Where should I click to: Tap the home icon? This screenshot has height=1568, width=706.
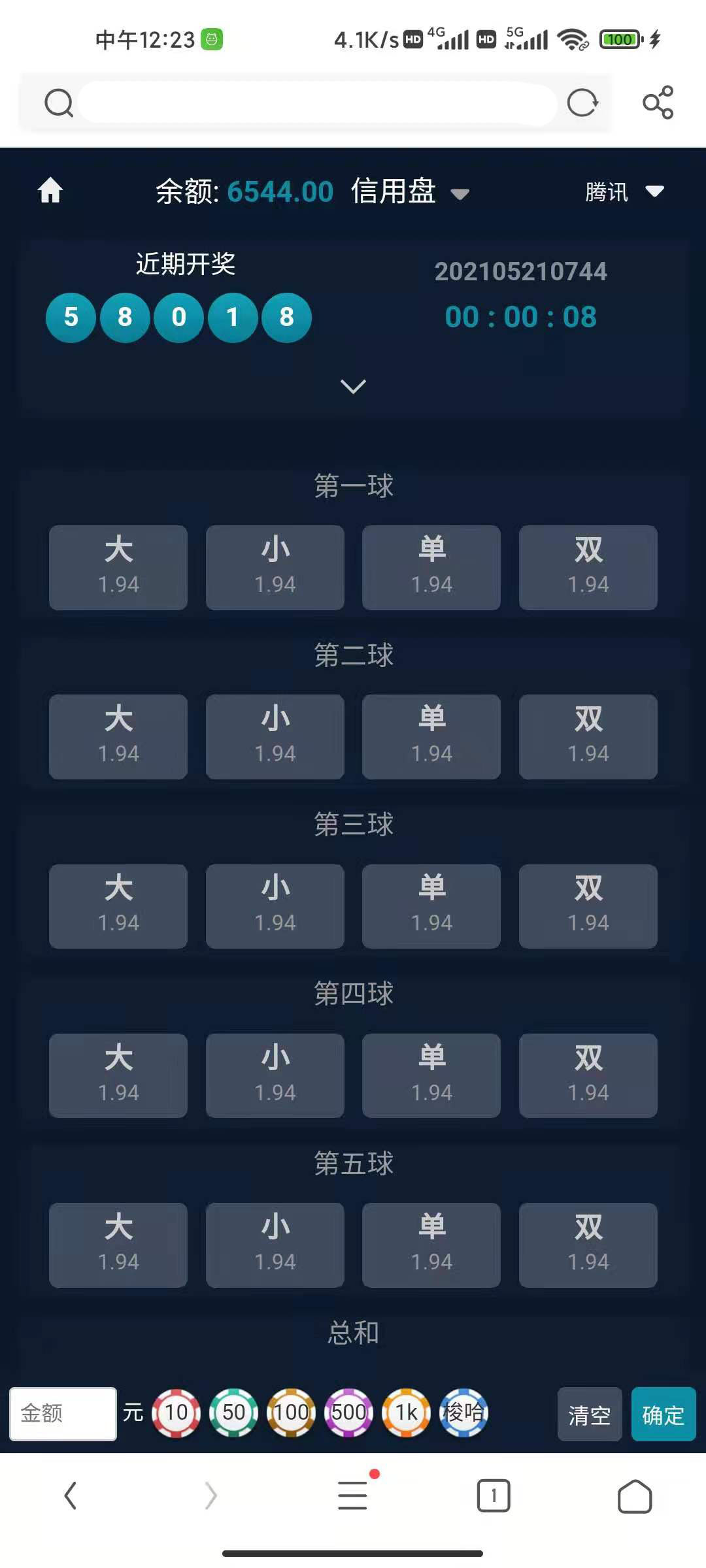(50, 191)
